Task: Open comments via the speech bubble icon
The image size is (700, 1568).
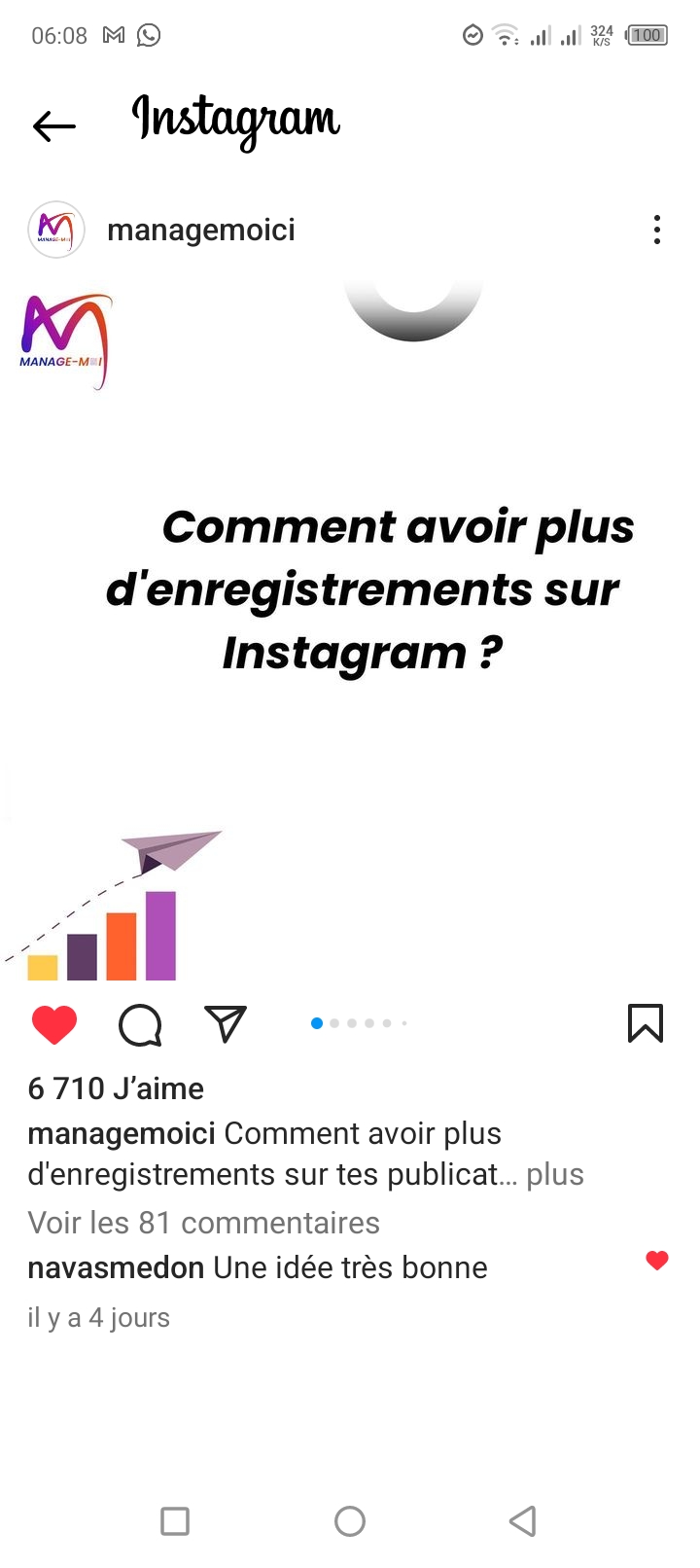Action: pos(140,1024)
